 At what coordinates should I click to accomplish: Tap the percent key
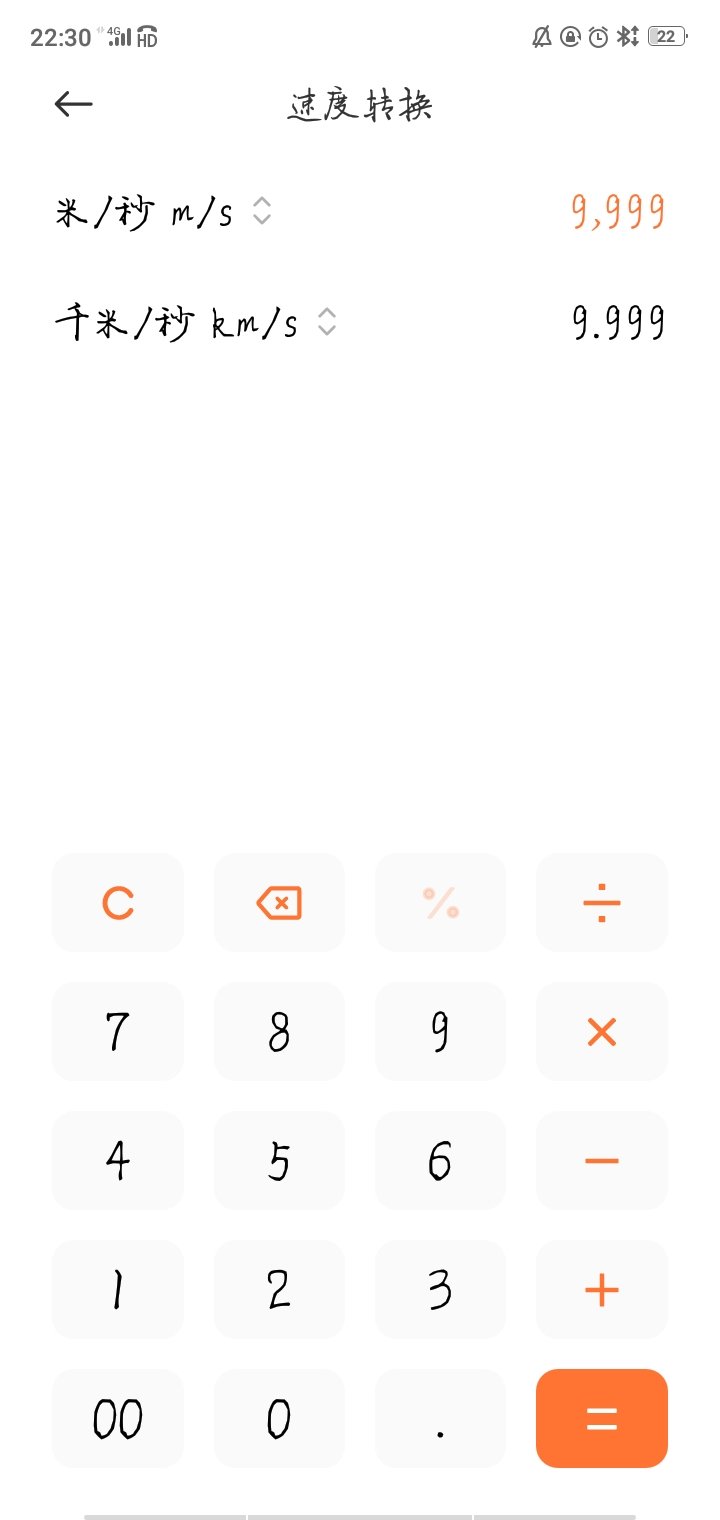440,902
